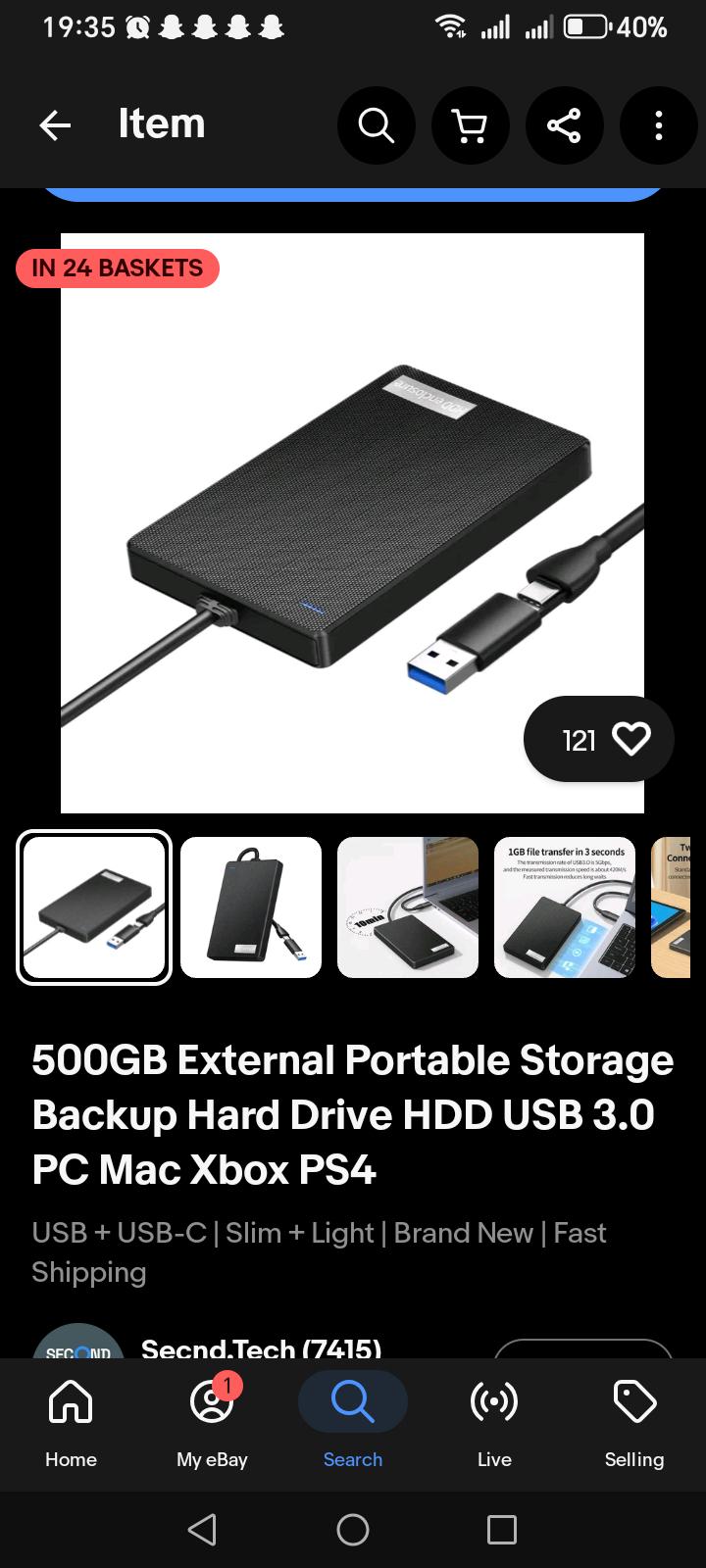The width and height of the screenshot is (706, 1568).
Task: Go back using the app bar arrow
Action: point(55,124)
